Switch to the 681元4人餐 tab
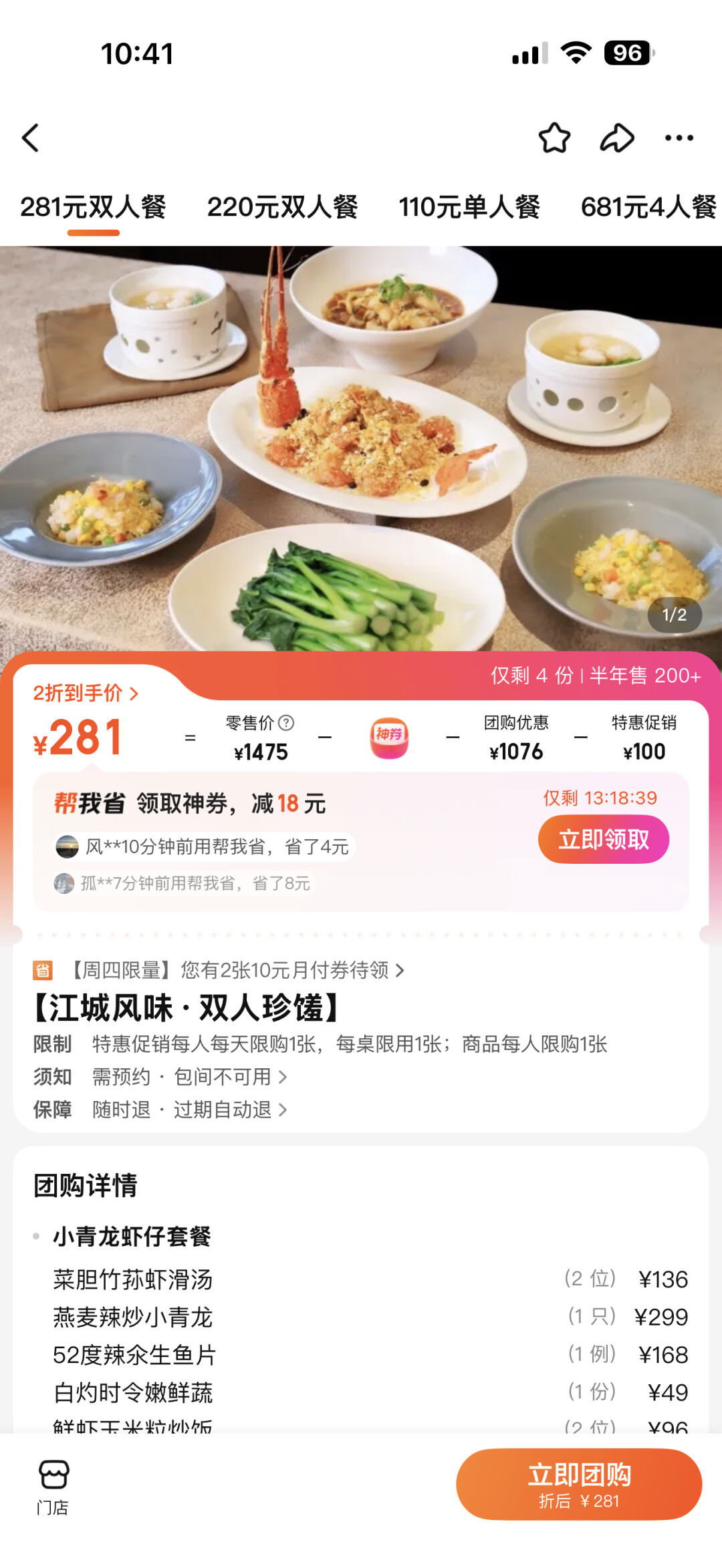The image size is (722, 1568). [647, 207]
